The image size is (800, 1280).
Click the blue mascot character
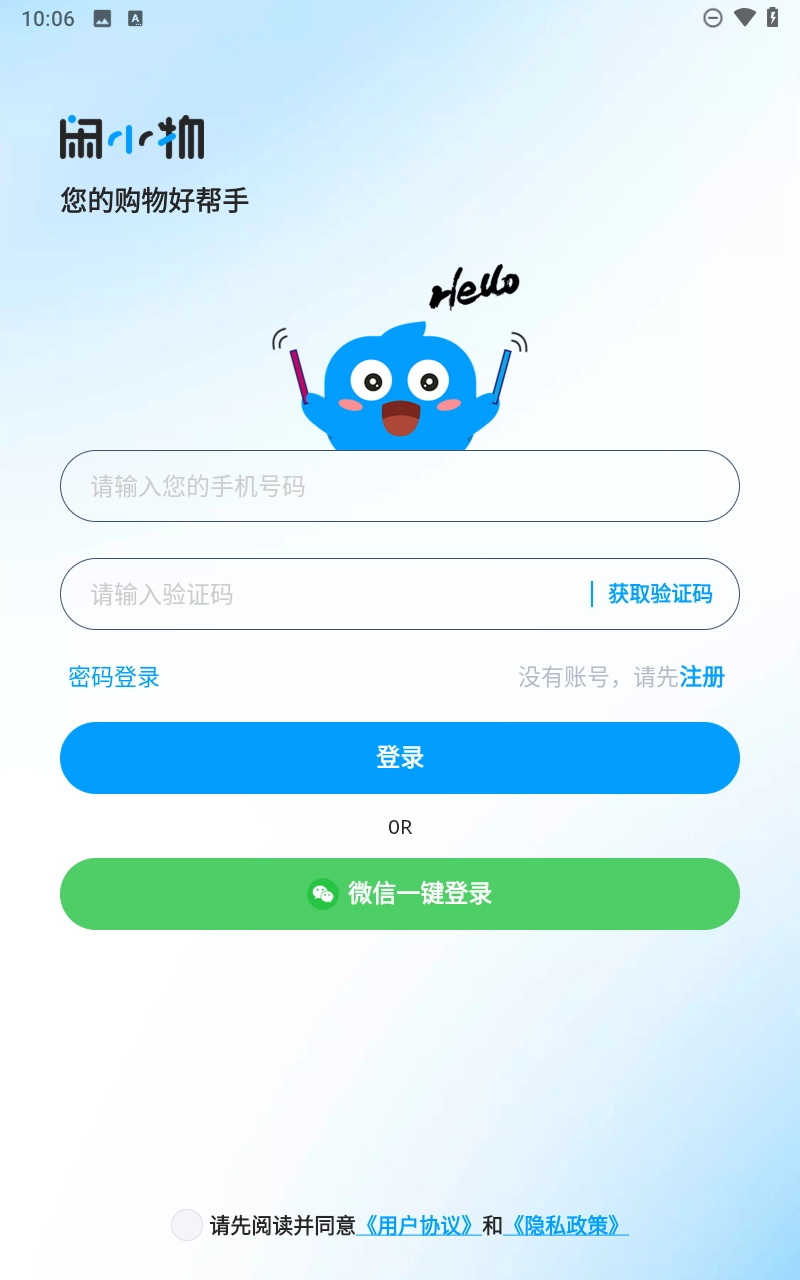400,390
